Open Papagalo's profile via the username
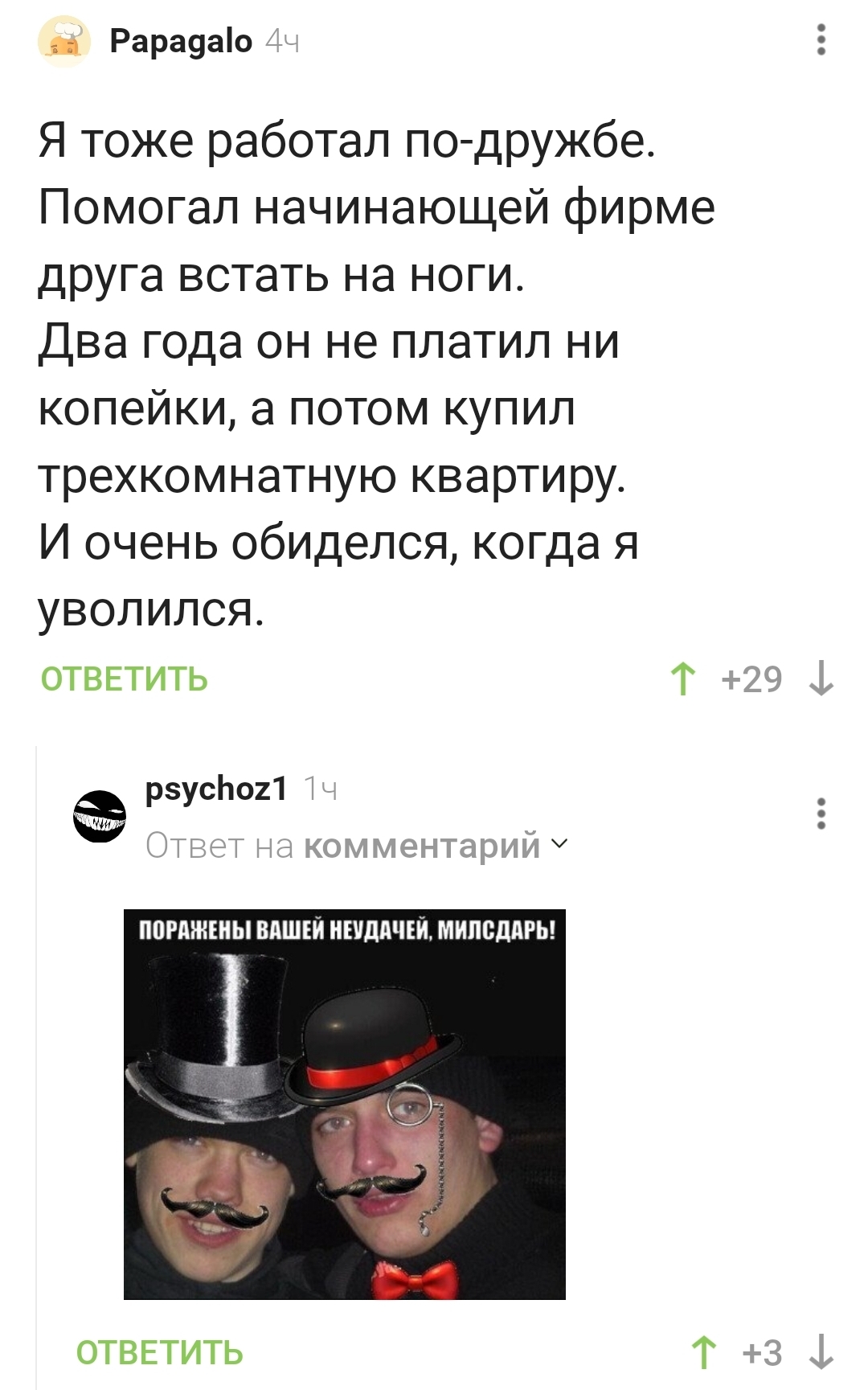 pos(181,41)
